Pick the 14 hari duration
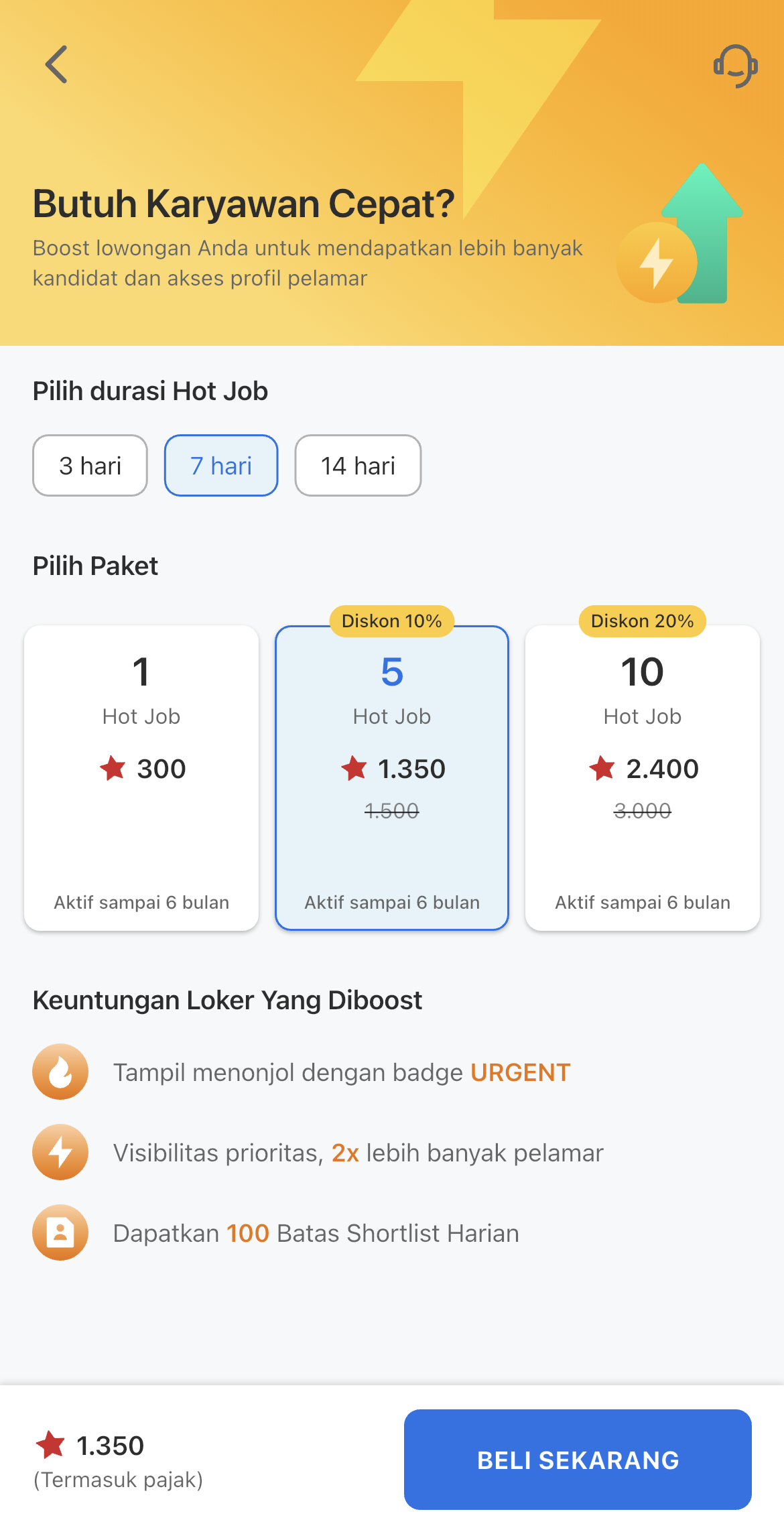The image size is (784, 1534). (x=358, y=466)
